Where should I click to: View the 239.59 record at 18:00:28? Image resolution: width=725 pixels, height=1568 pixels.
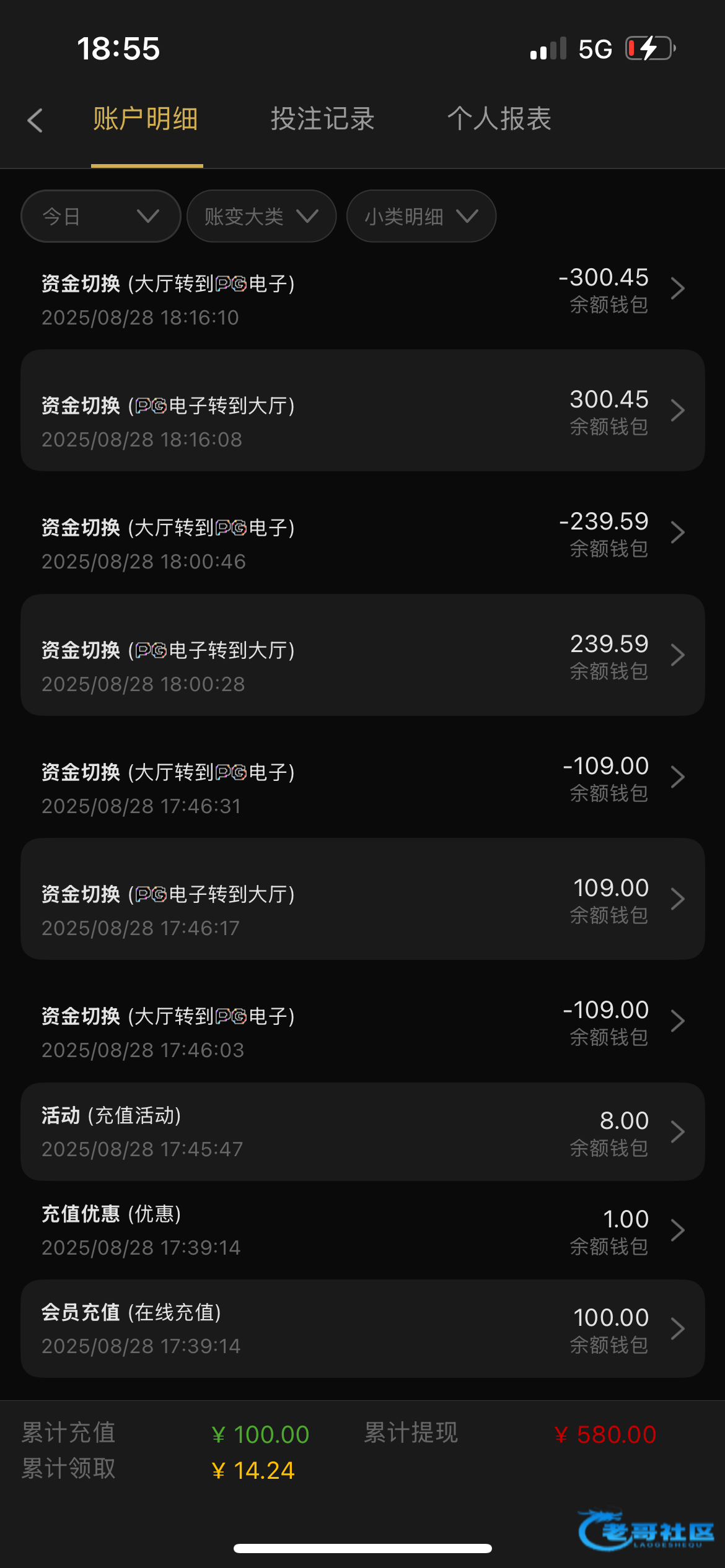[362, 655]
